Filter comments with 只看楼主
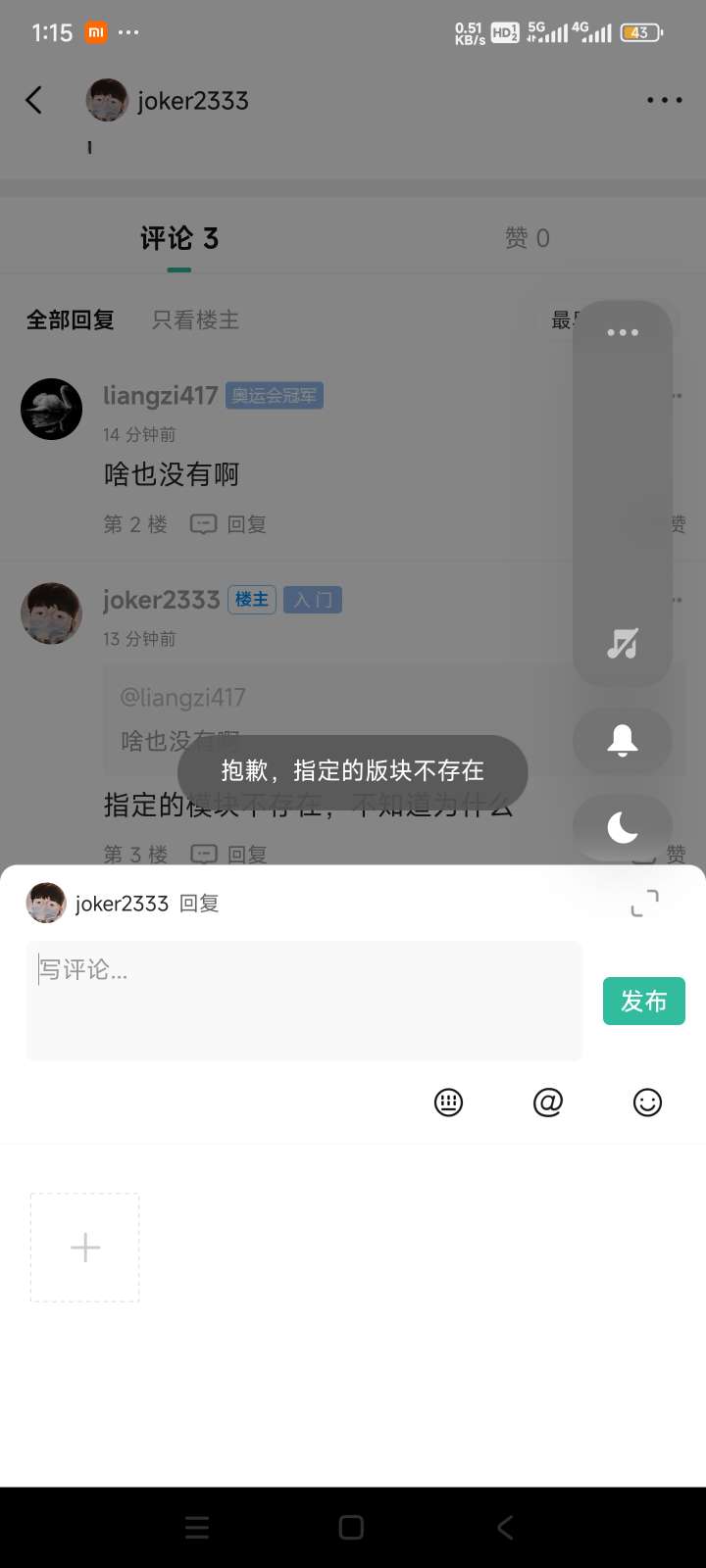The image size is (706, 1568). (x=195, y=319)
